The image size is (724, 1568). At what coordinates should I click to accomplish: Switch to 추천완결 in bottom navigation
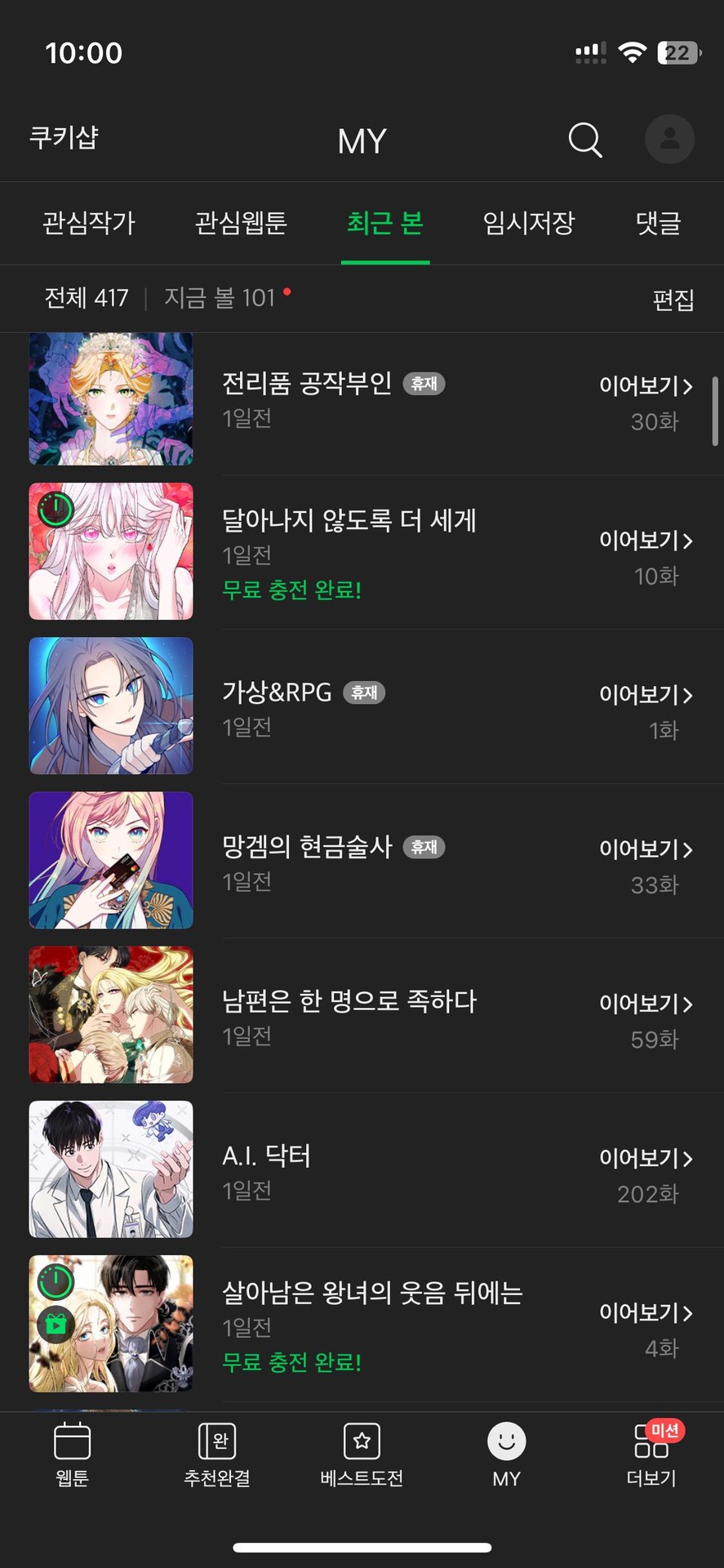click(x=217, y=1455)
